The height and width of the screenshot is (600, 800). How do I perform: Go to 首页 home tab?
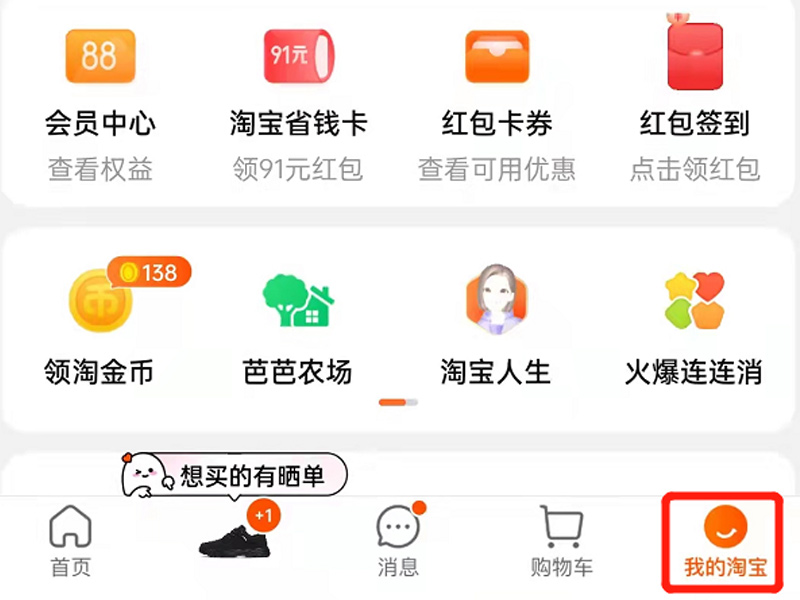tap(71, 542)
